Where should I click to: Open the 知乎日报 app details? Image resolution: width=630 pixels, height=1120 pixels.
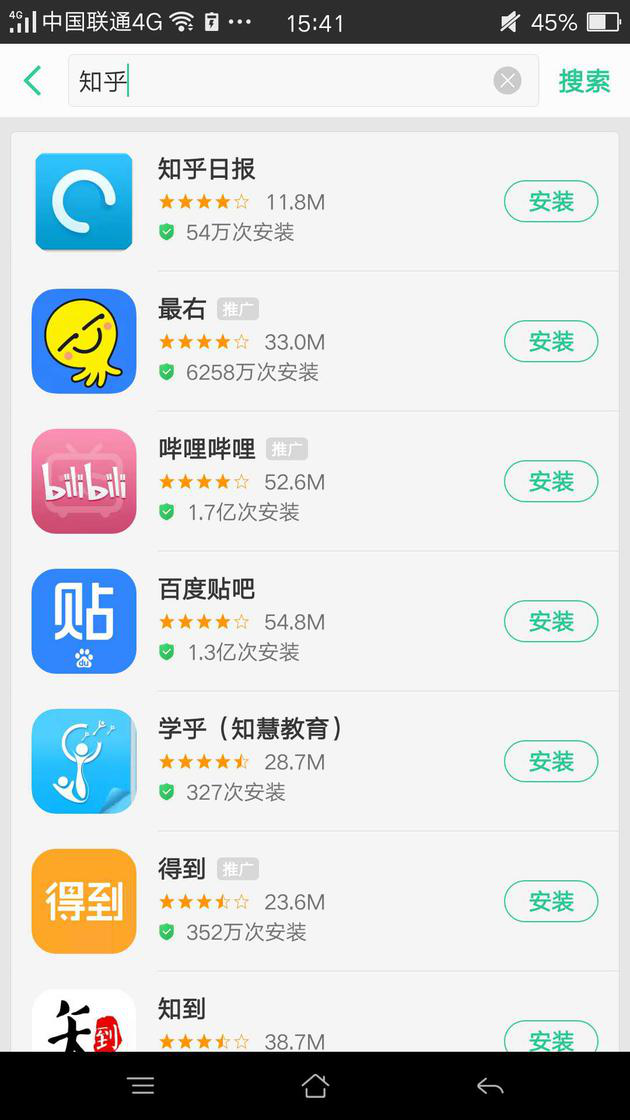pos(207,170)
